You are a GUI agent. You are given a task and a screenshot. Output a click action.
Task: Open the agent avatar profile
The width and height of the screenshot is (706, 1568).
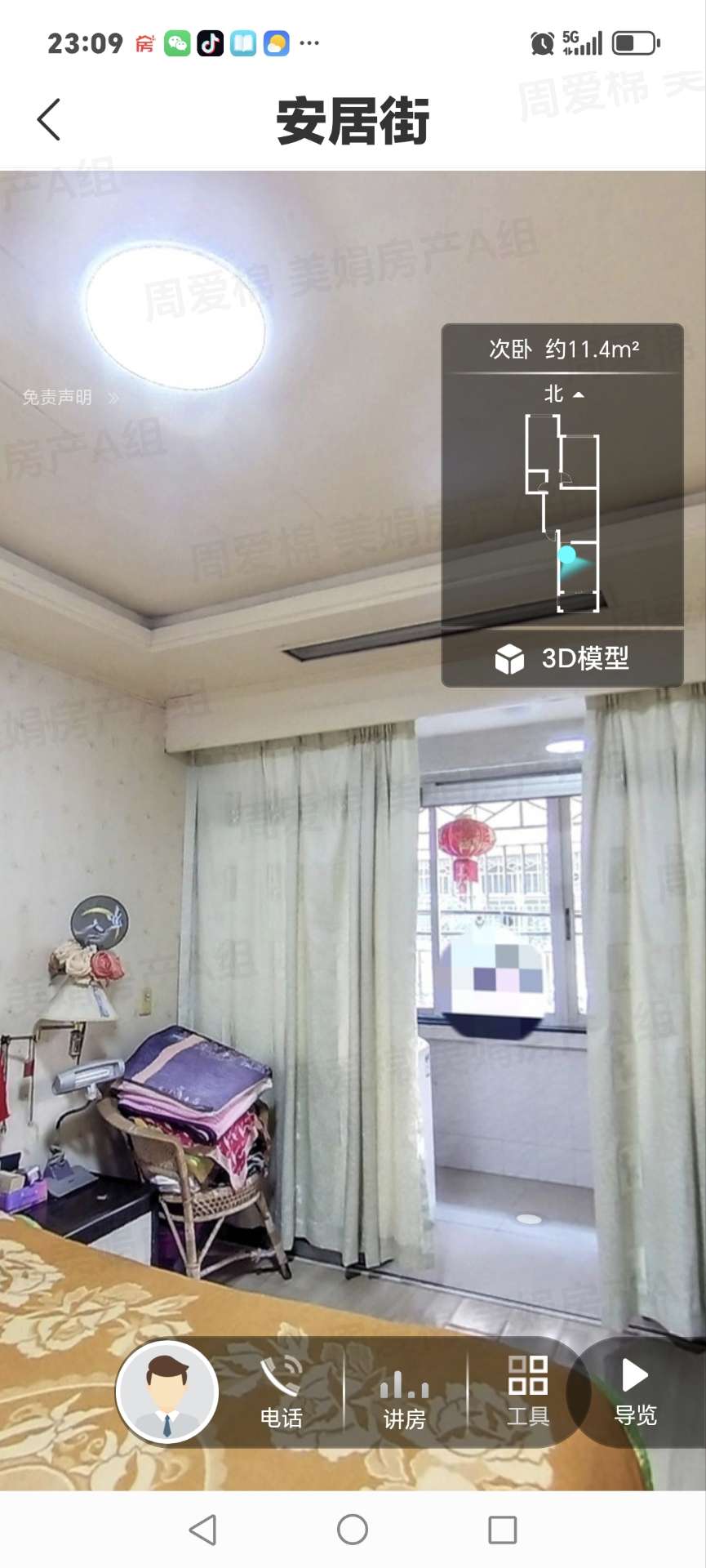click(x=167, y=1392)
